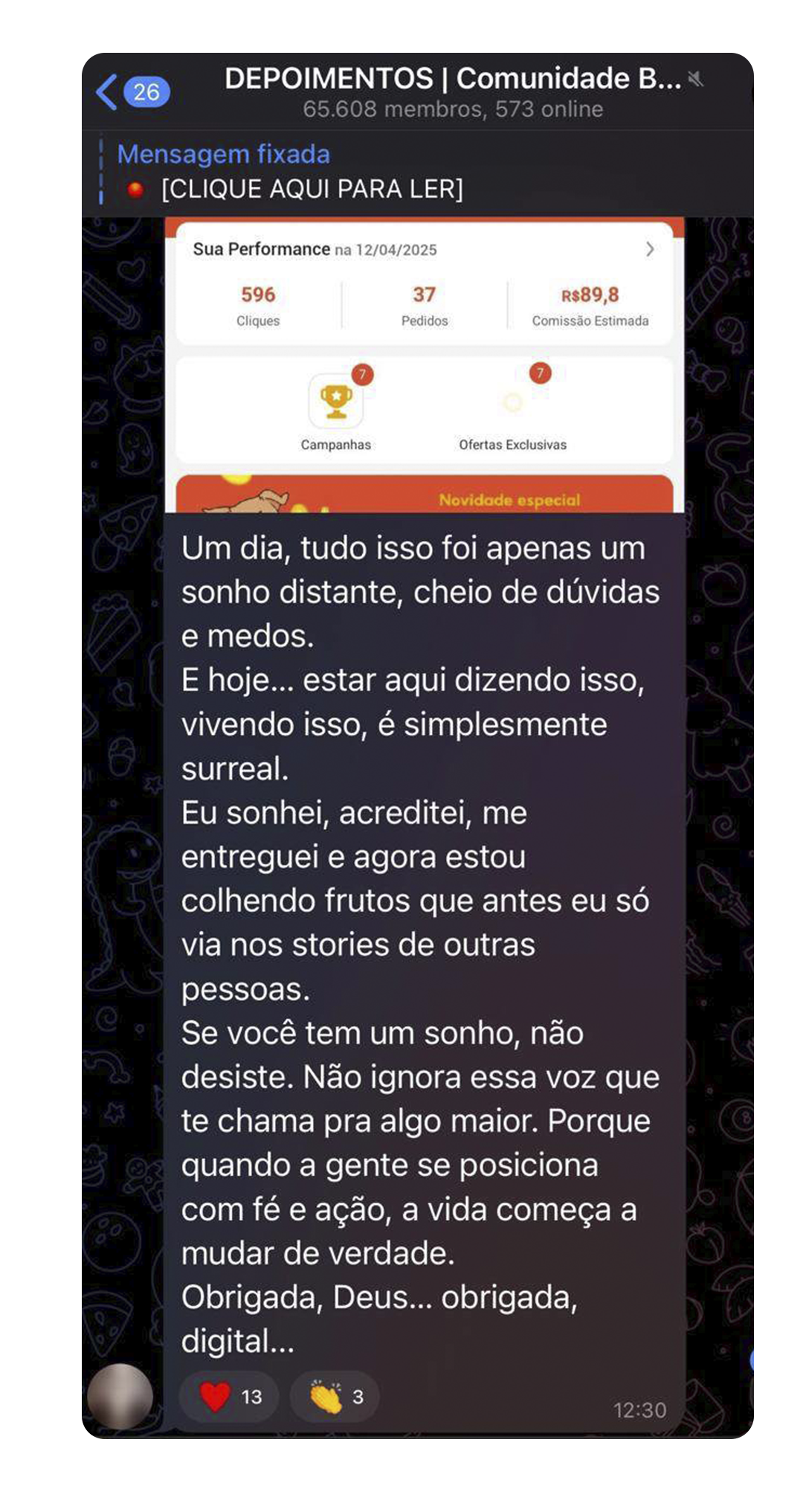The height and width of the screenshot is (1512, 803).
Task: Open the [CLIQUE AQUI PARA LER] pinned link
Action: click(x=312, y=187)
